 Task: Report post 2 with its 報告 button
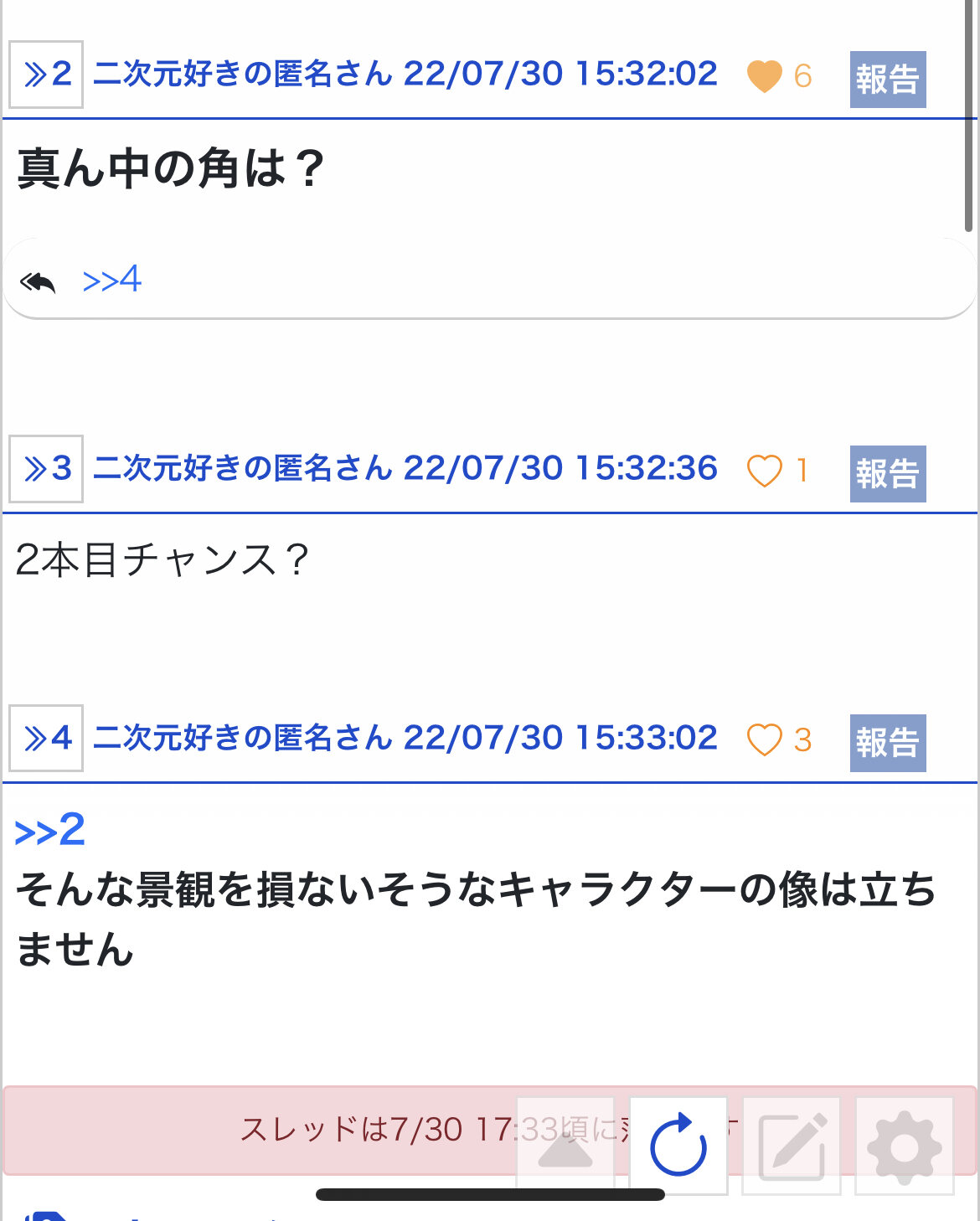point(887,80)
